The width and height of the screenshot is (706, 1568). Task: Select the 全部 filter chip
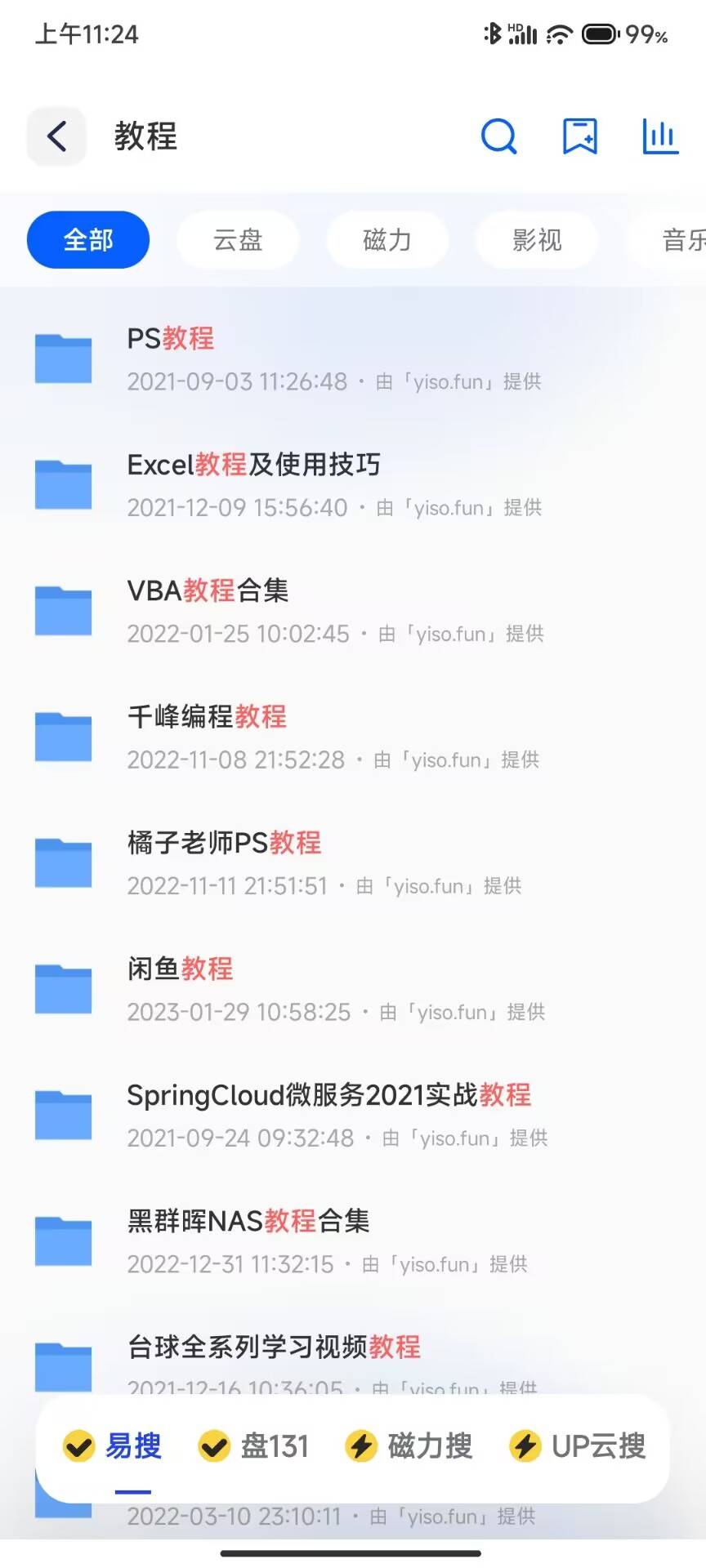(88, 240)
